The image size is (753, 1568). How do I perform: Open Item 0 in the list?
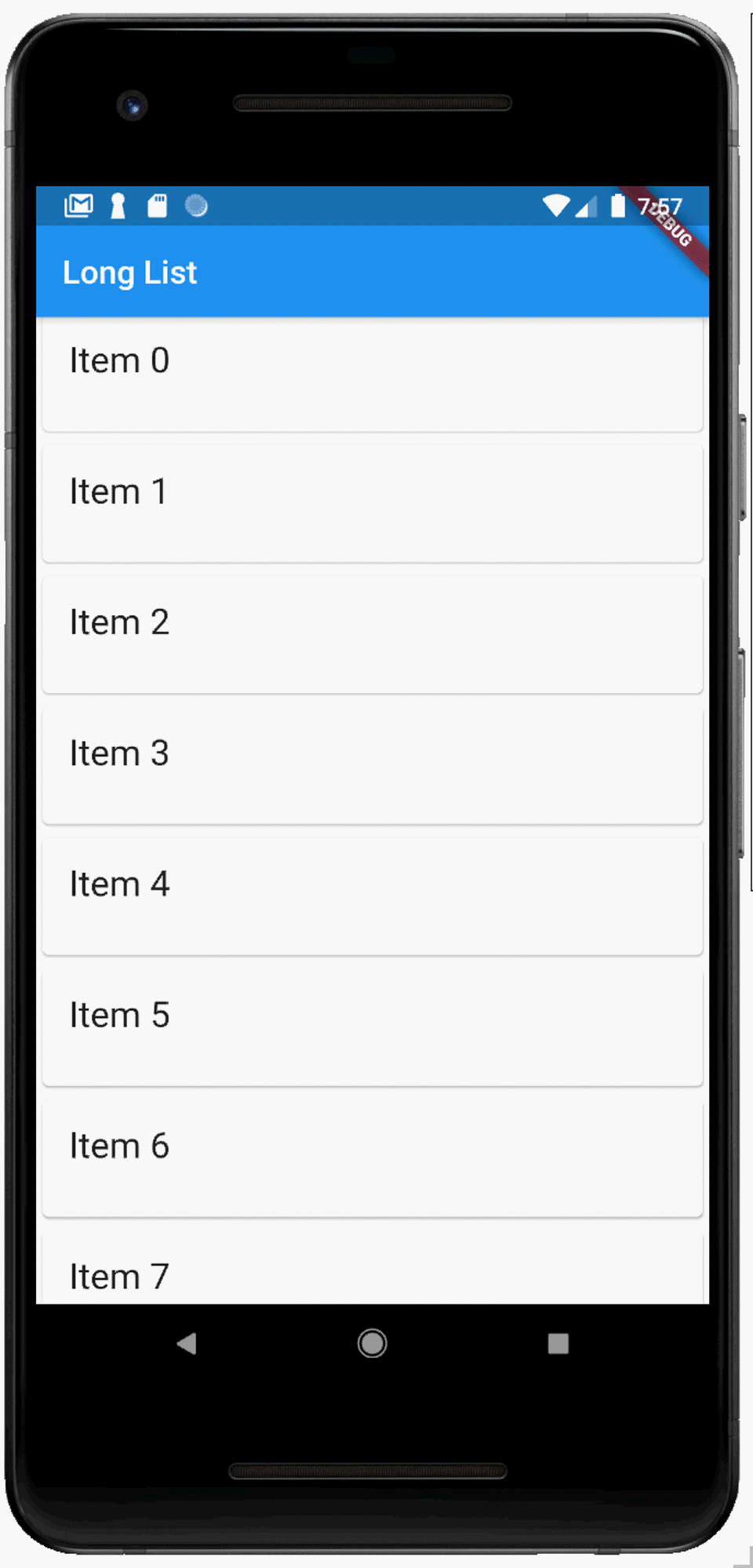372,375
